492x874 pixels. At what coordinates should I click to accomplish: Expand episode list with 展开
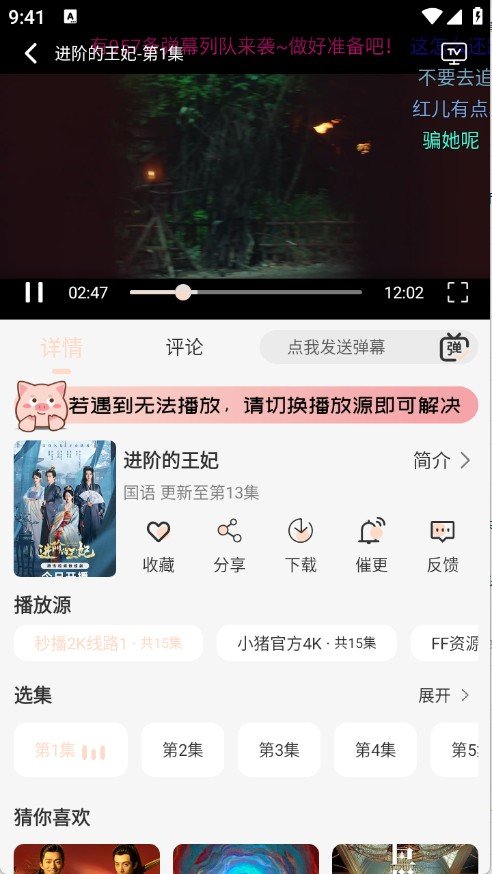click(444, 695)
